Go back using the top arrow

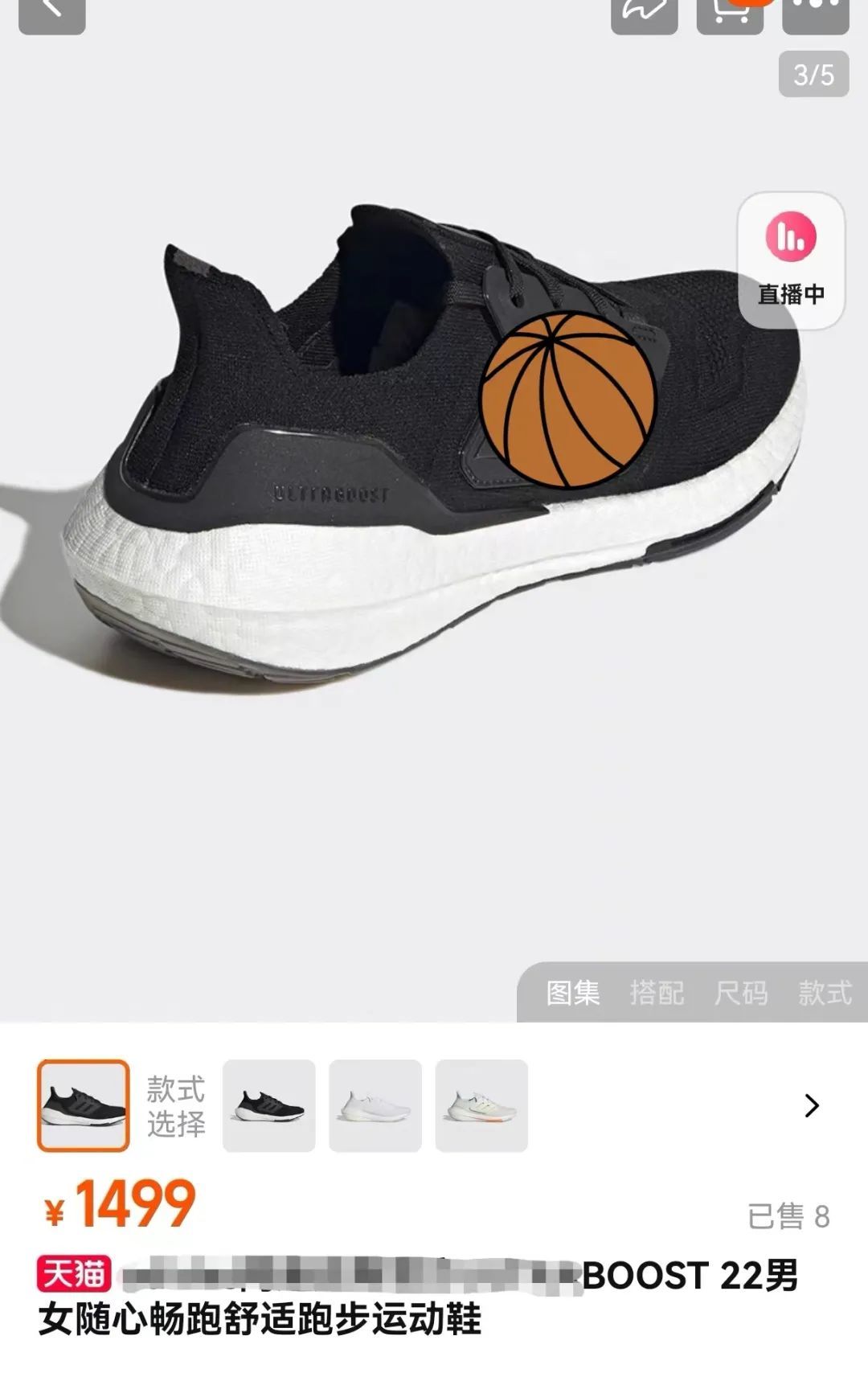coord(51,11)
